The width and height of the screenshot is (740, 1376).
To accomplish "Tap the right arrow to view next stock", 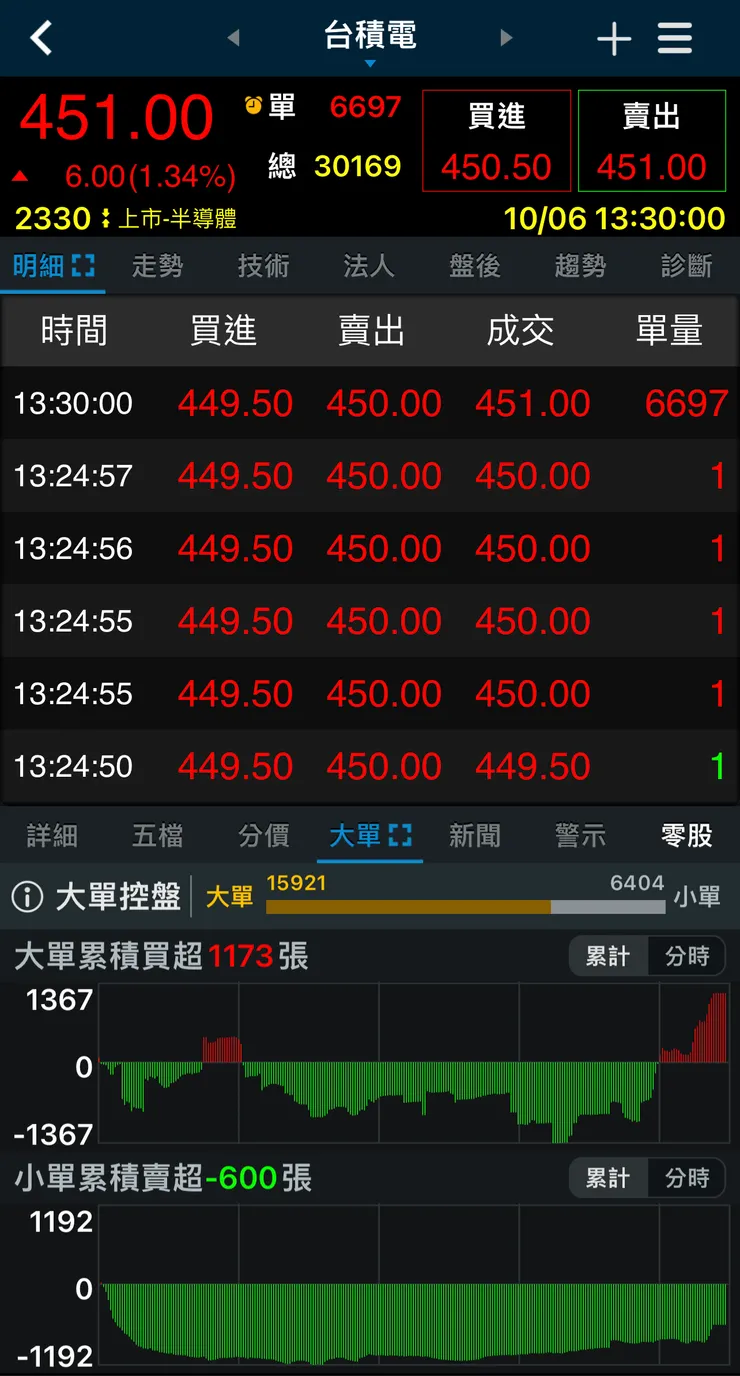I will coord(506,37).
